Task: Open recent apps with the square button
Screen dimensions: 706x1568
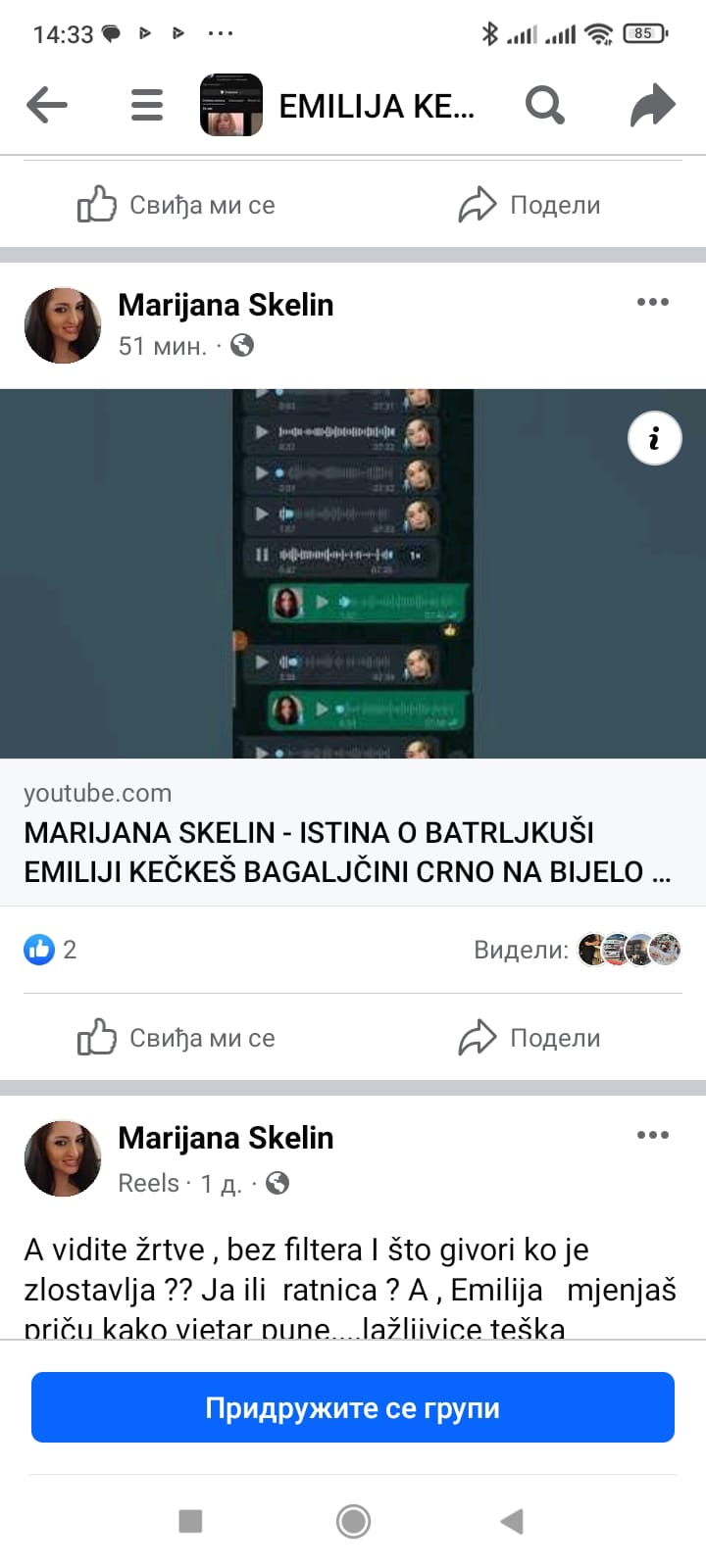Action: coord(190,1521)
